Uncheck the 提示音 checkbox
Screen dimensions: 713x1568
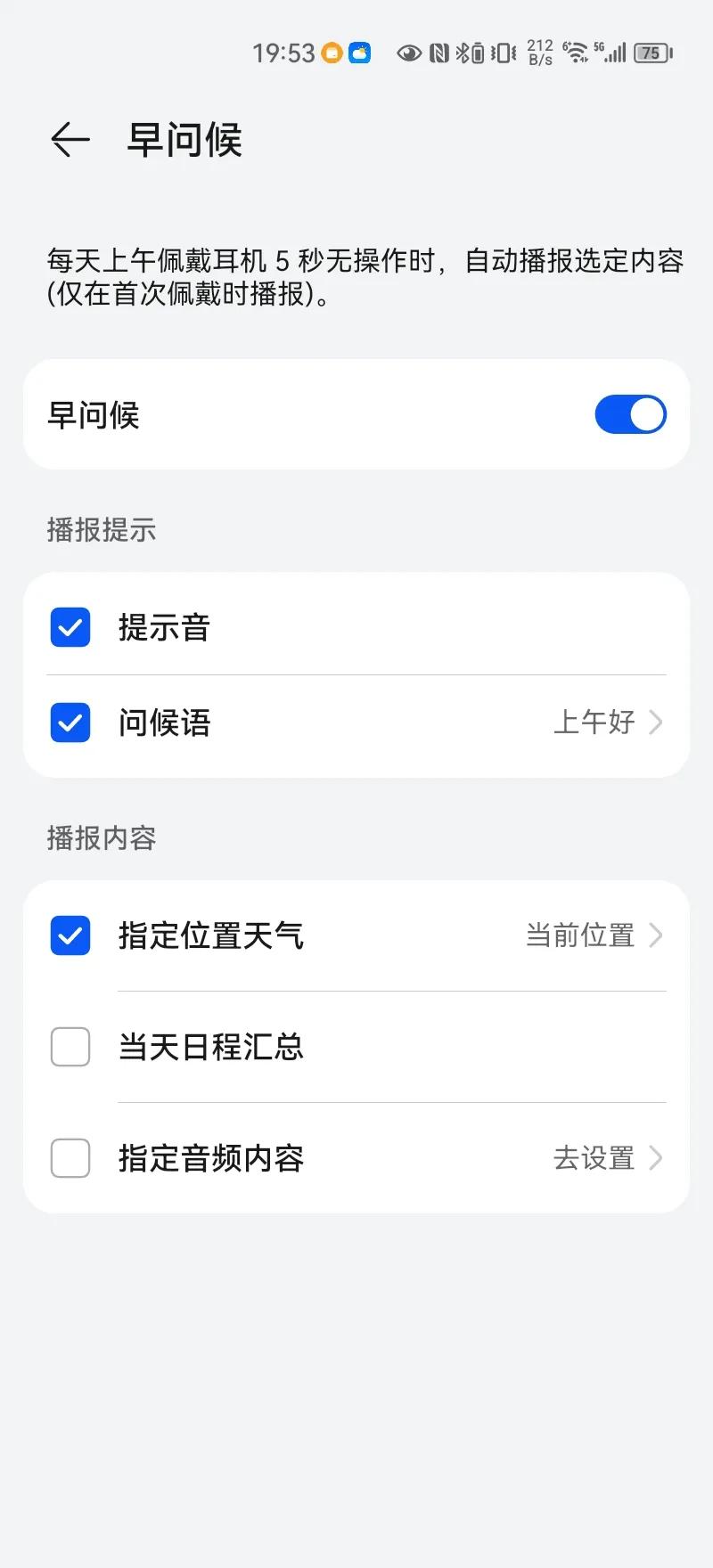pyautogui.click(x=70, y=627)
